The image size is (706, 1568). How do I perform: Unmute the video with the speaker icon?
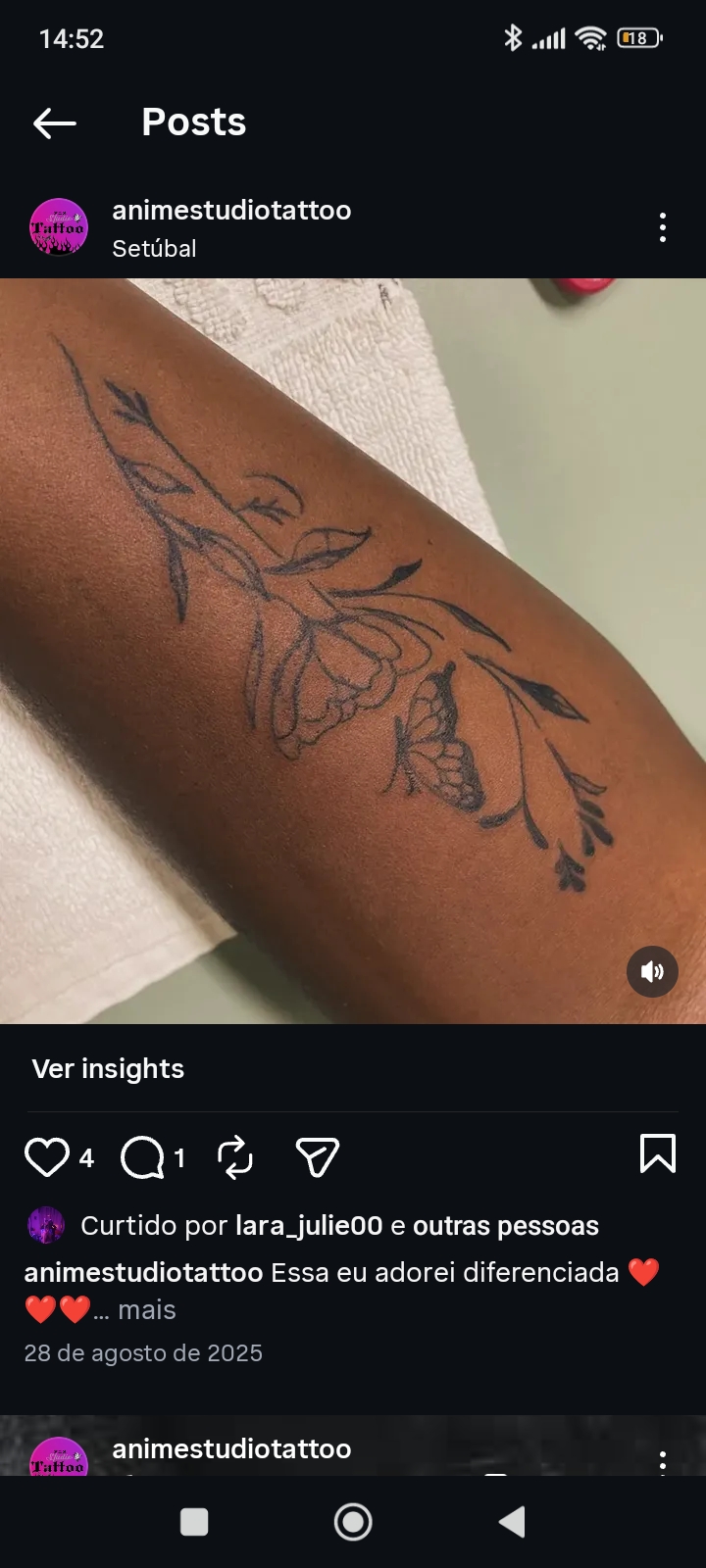tap(652, 971)
